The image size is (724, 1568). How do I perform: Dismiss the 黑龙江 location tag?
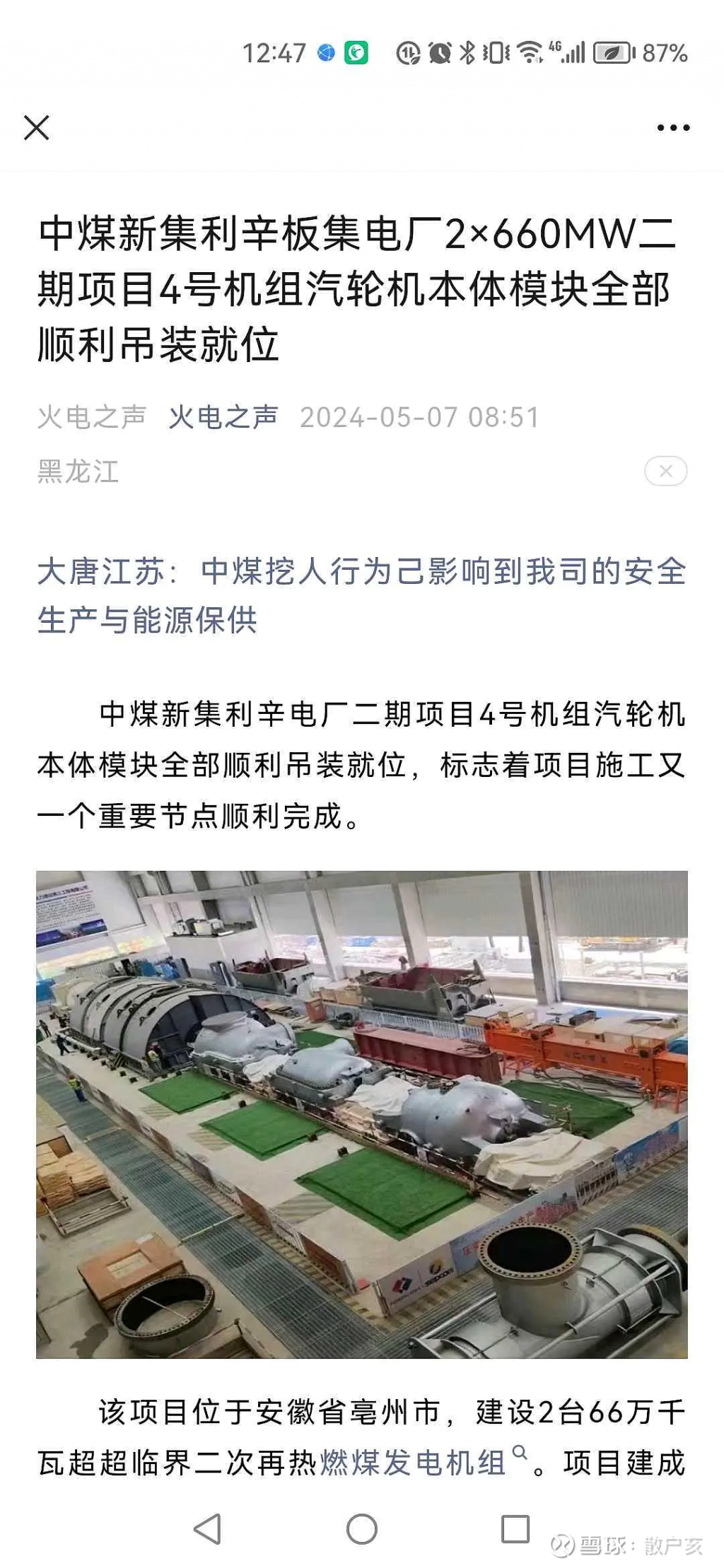tap(665, 472)
